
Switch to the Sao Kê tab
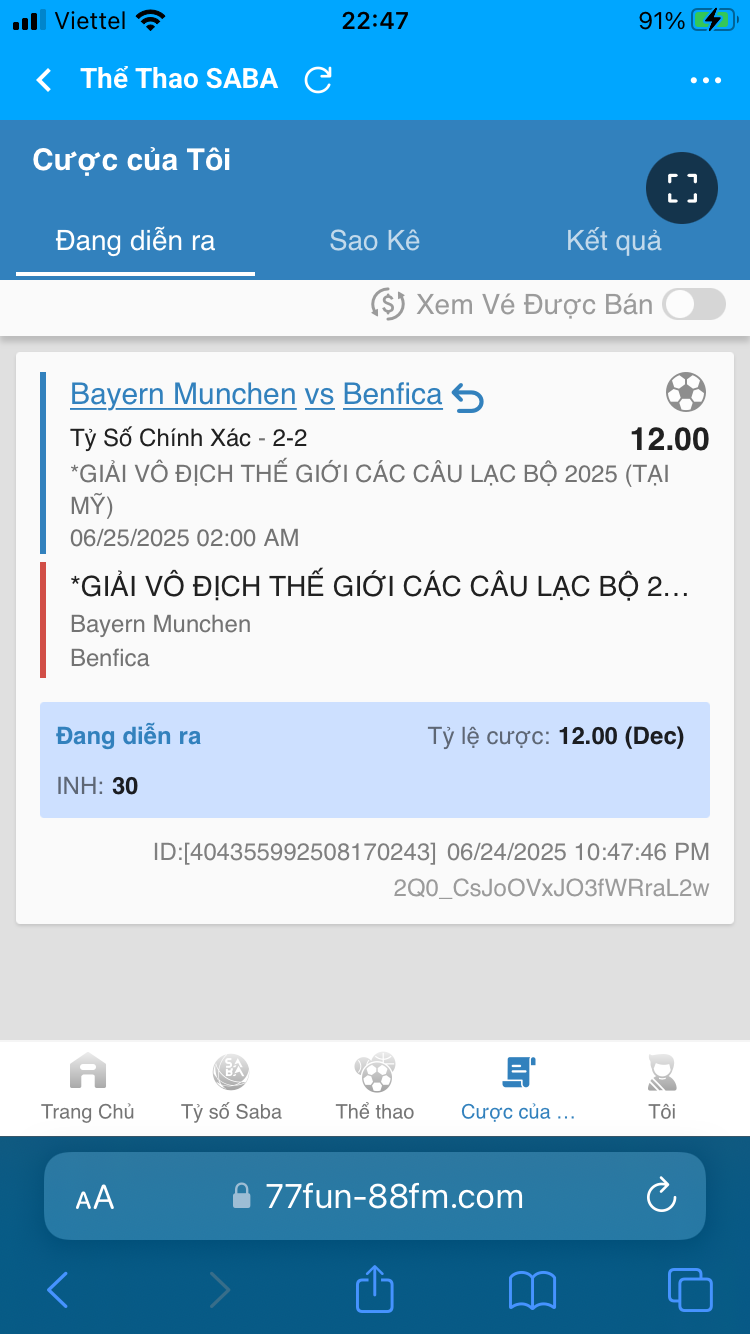pyautogui.click(x=375, y=241)
